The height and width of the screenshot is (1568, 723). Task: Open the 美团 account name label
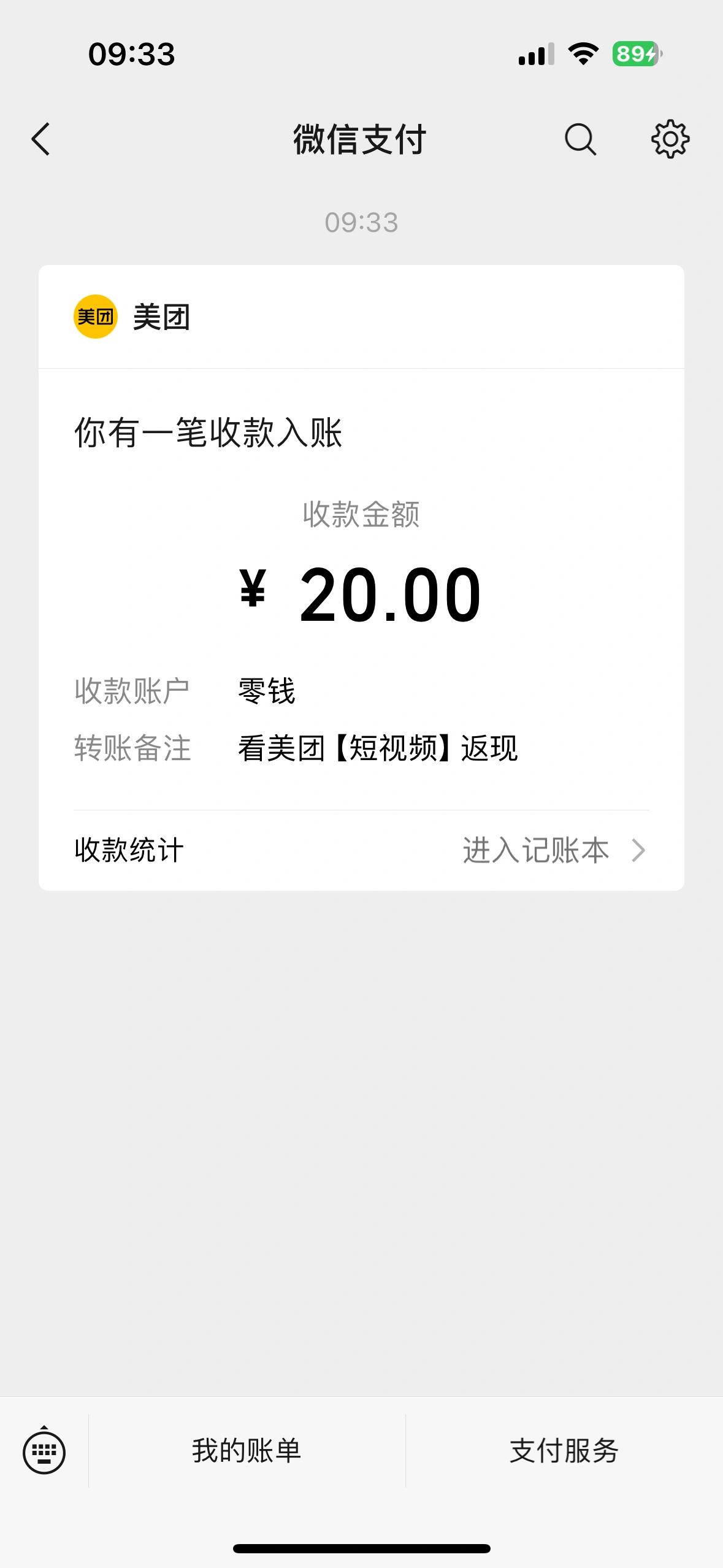(161, 317)
